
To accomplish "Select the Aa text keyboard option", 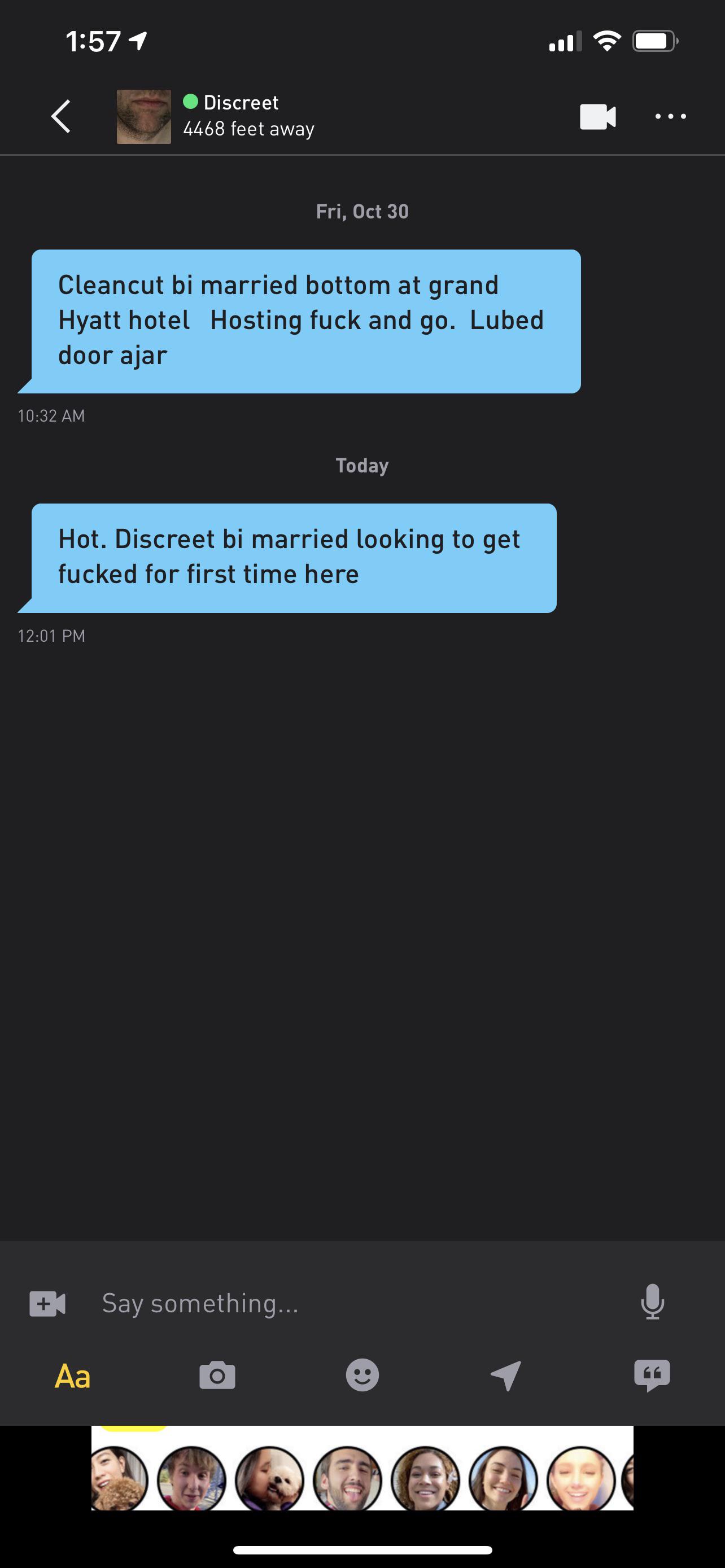I will click(72, 1376).
